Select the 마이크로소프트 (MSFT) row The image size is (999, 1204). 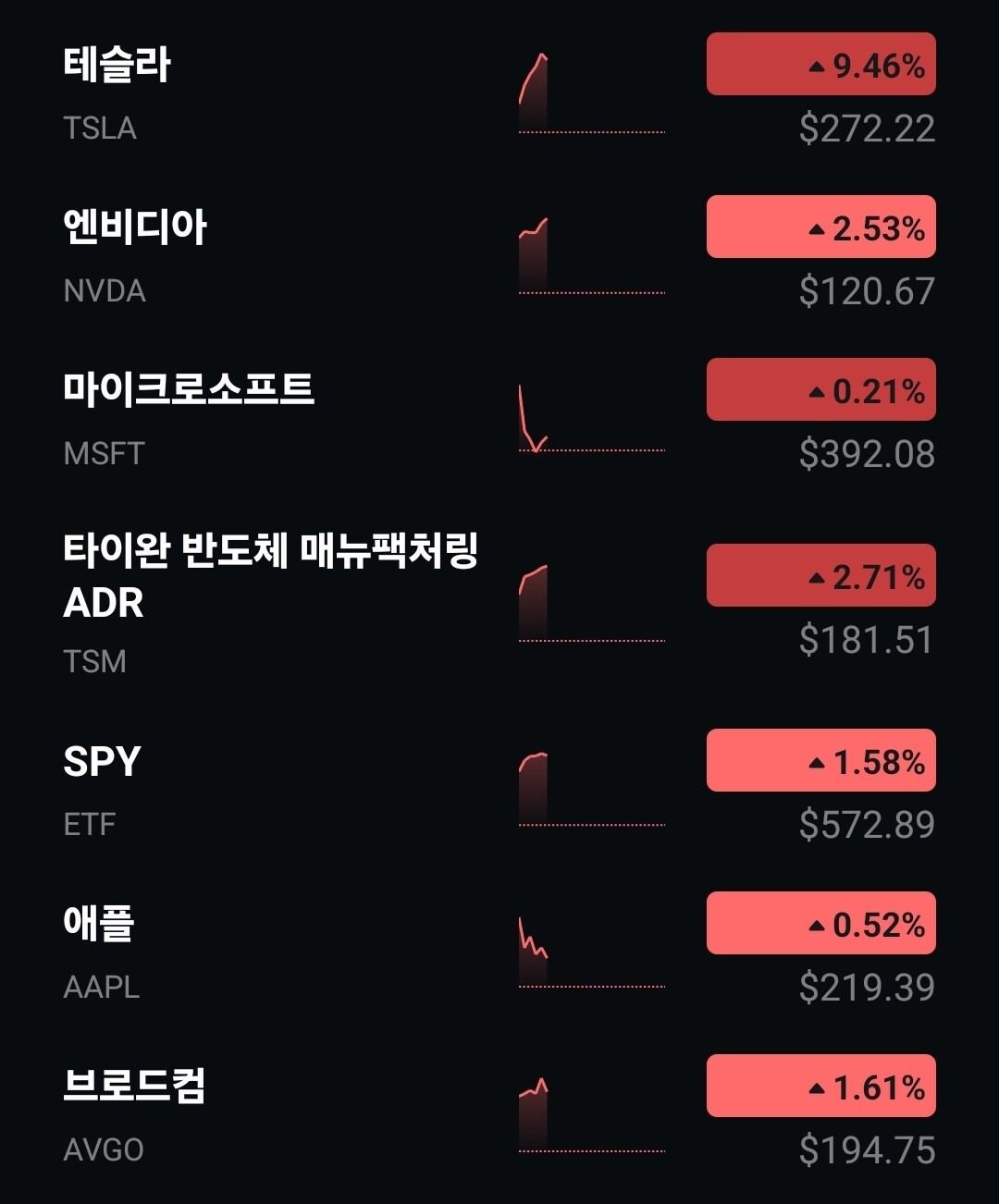(x=189, y=390)
